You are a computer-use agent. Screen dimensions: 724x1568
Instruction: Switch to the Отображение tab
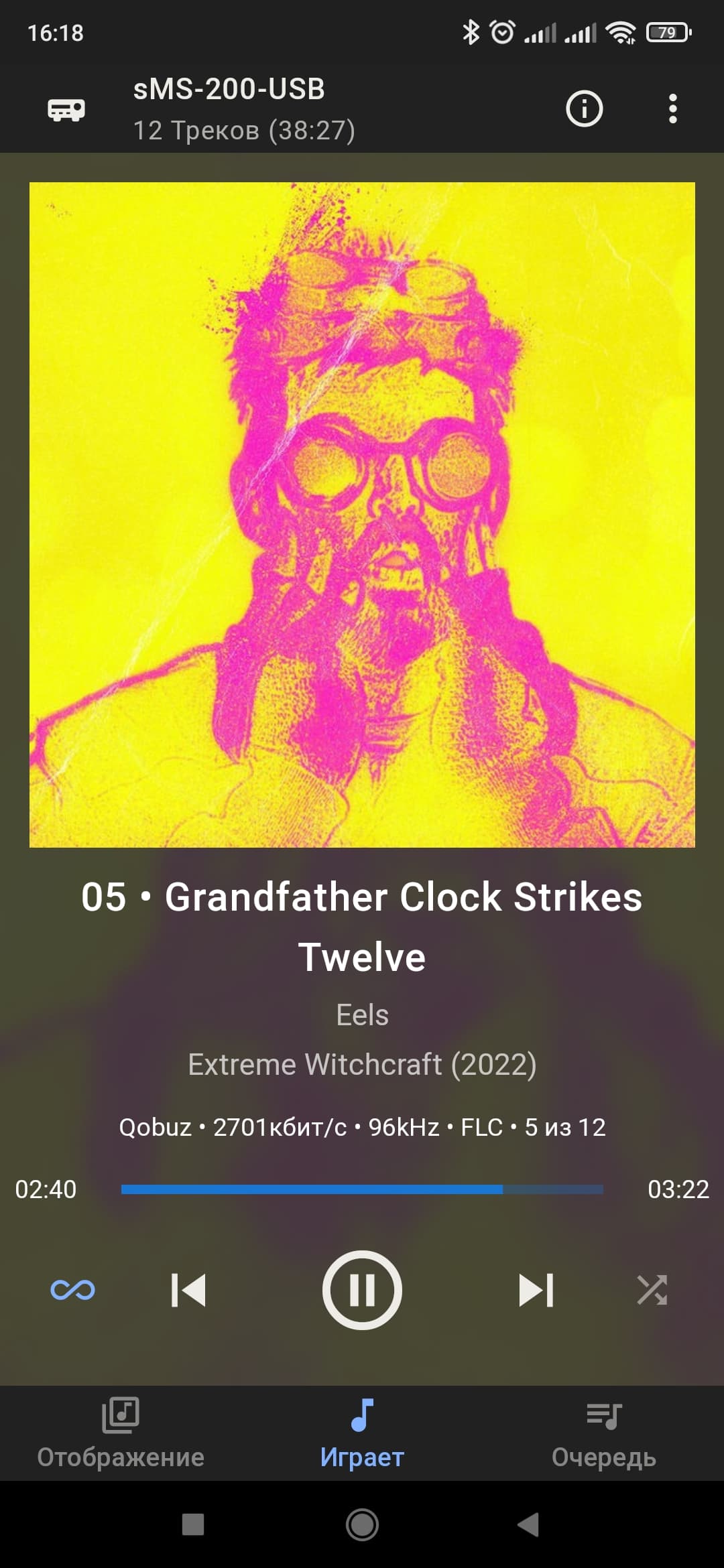click(121, 1433)
